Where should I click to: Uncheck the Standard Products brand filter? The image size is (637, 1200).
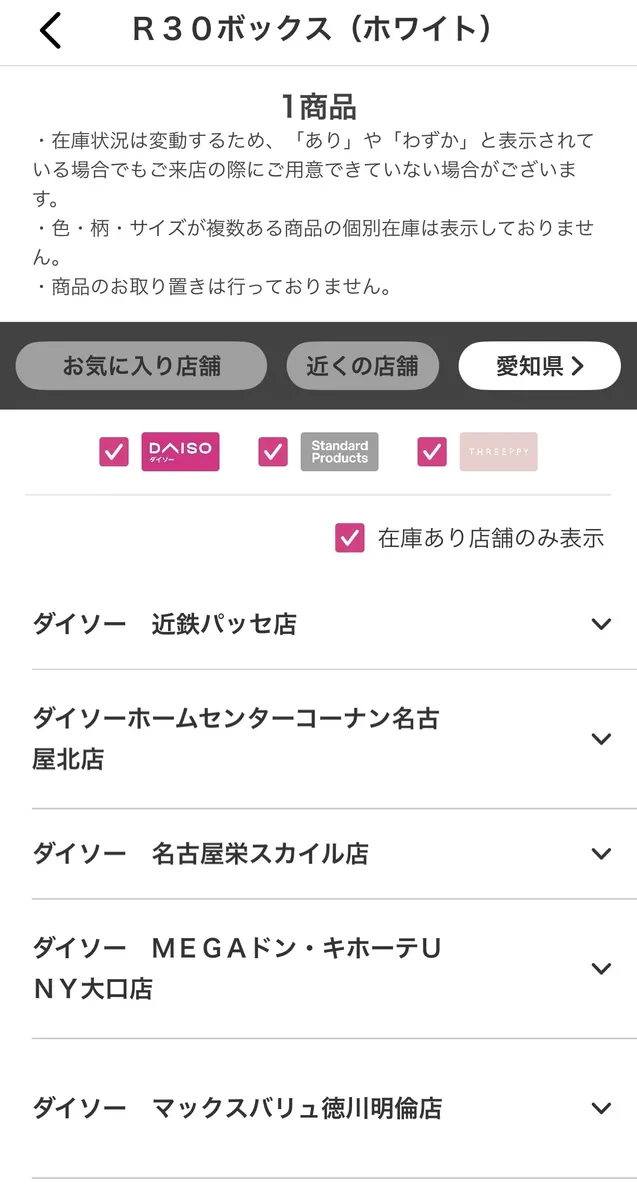[273, 452]
